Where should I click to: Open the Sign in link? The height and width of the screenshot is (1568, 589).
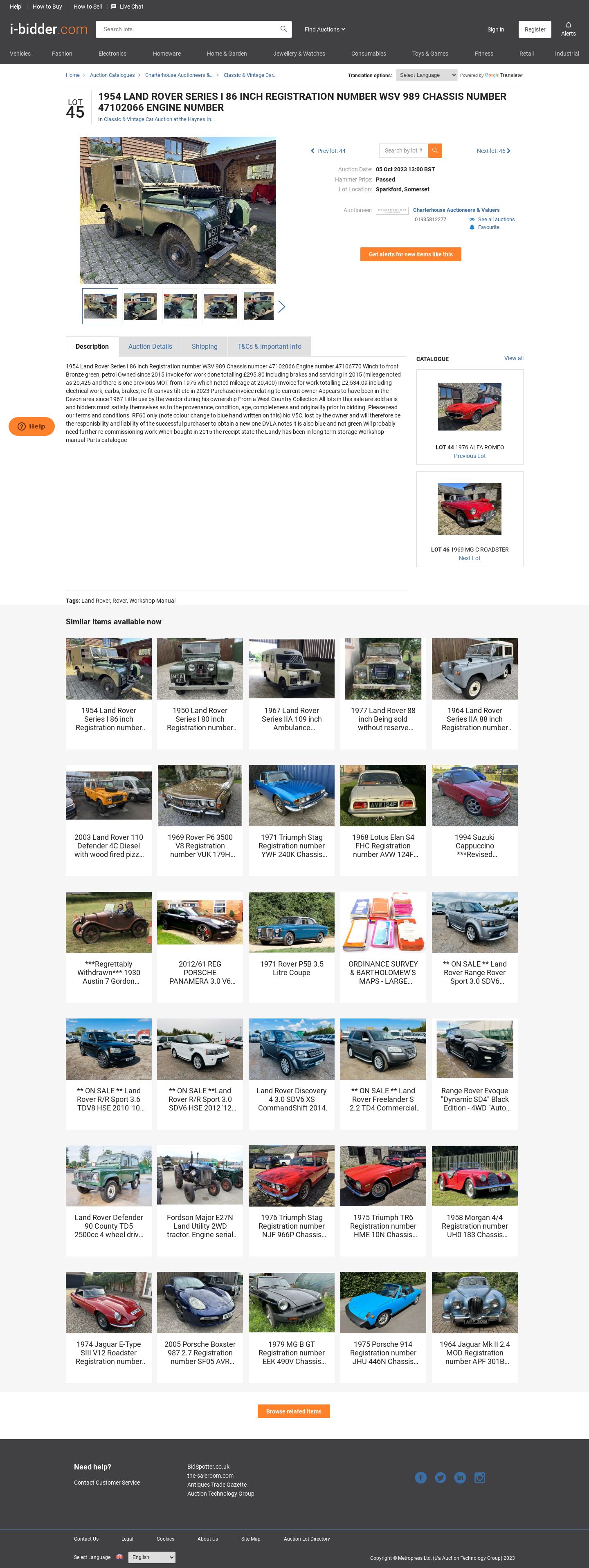click(x=495, y=29)
